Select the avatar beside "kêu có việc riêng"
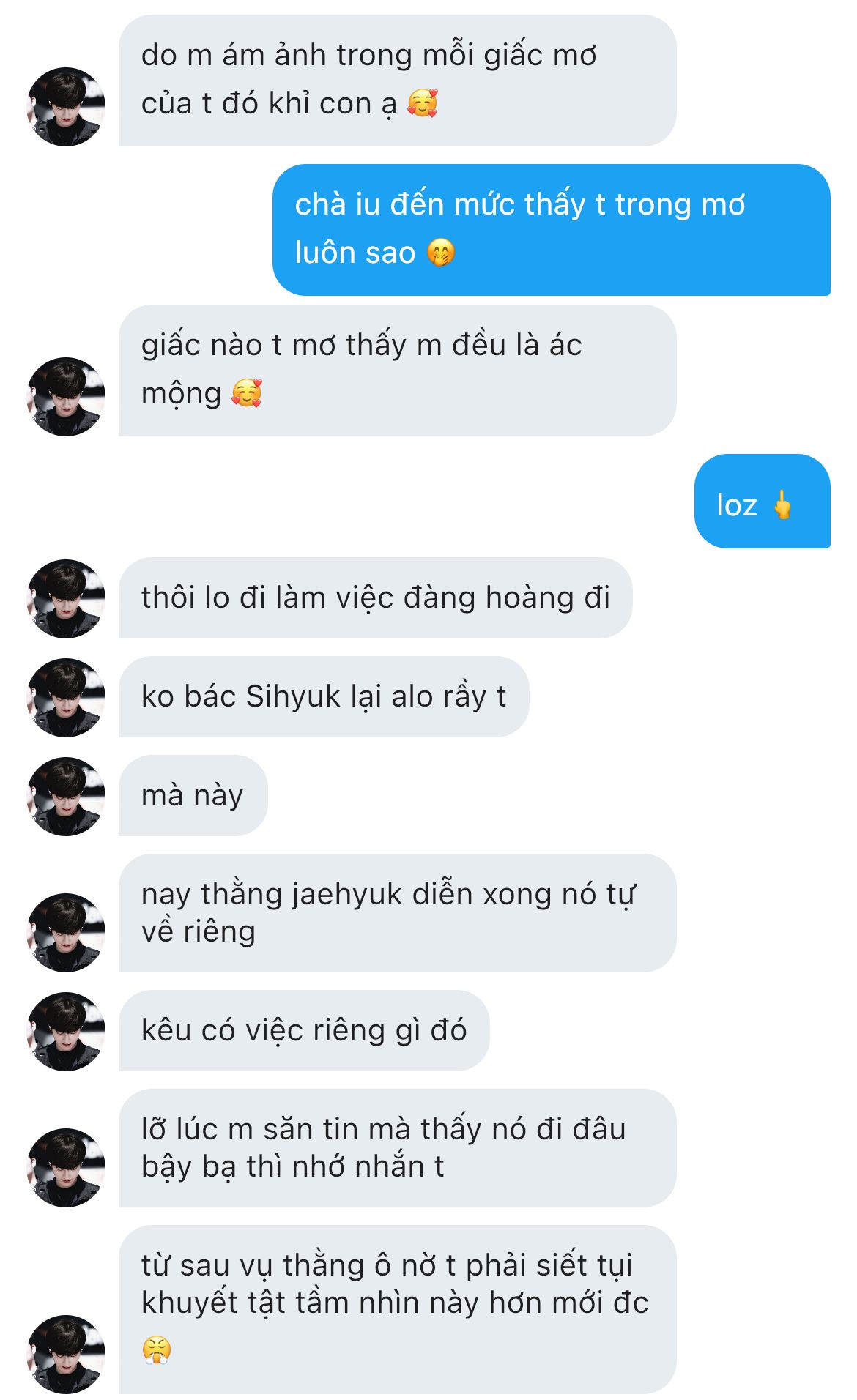857x1400 pixels. (66, 1032)
